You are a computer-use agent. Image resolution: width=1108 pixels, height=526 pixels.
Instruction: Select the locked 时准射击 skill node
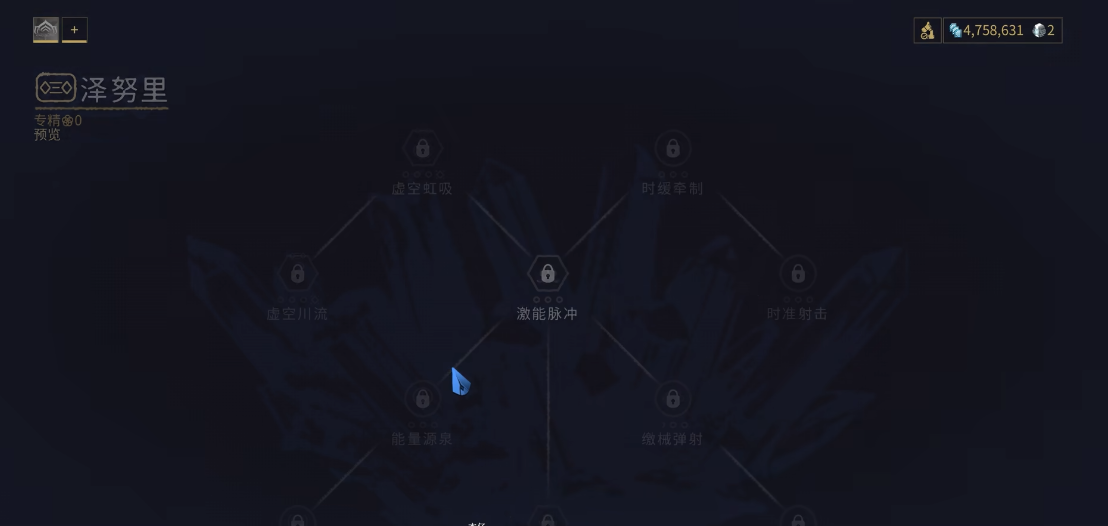coord(797,273)
